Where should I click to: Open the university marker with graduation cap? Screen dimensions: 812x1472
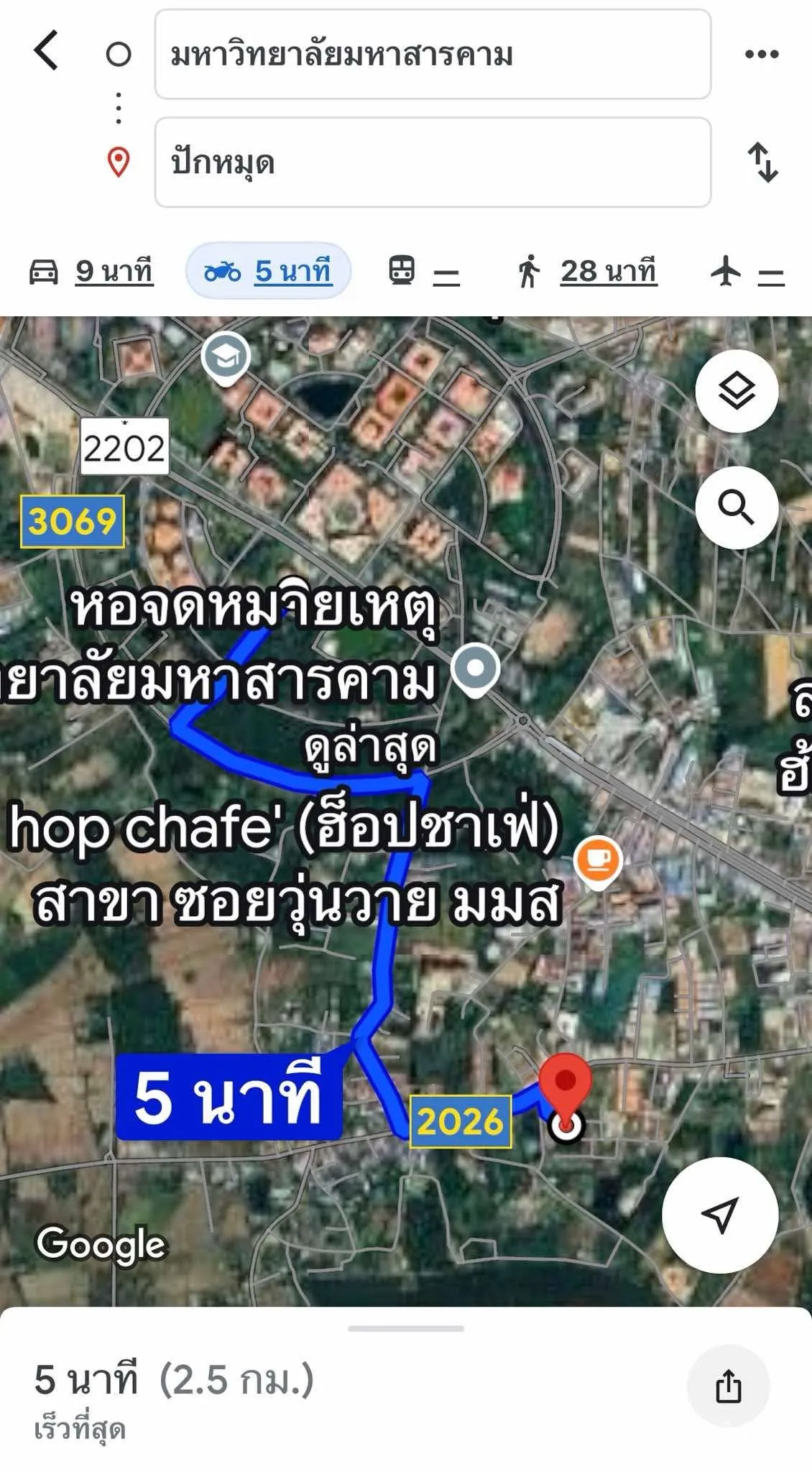coord(226,356)
